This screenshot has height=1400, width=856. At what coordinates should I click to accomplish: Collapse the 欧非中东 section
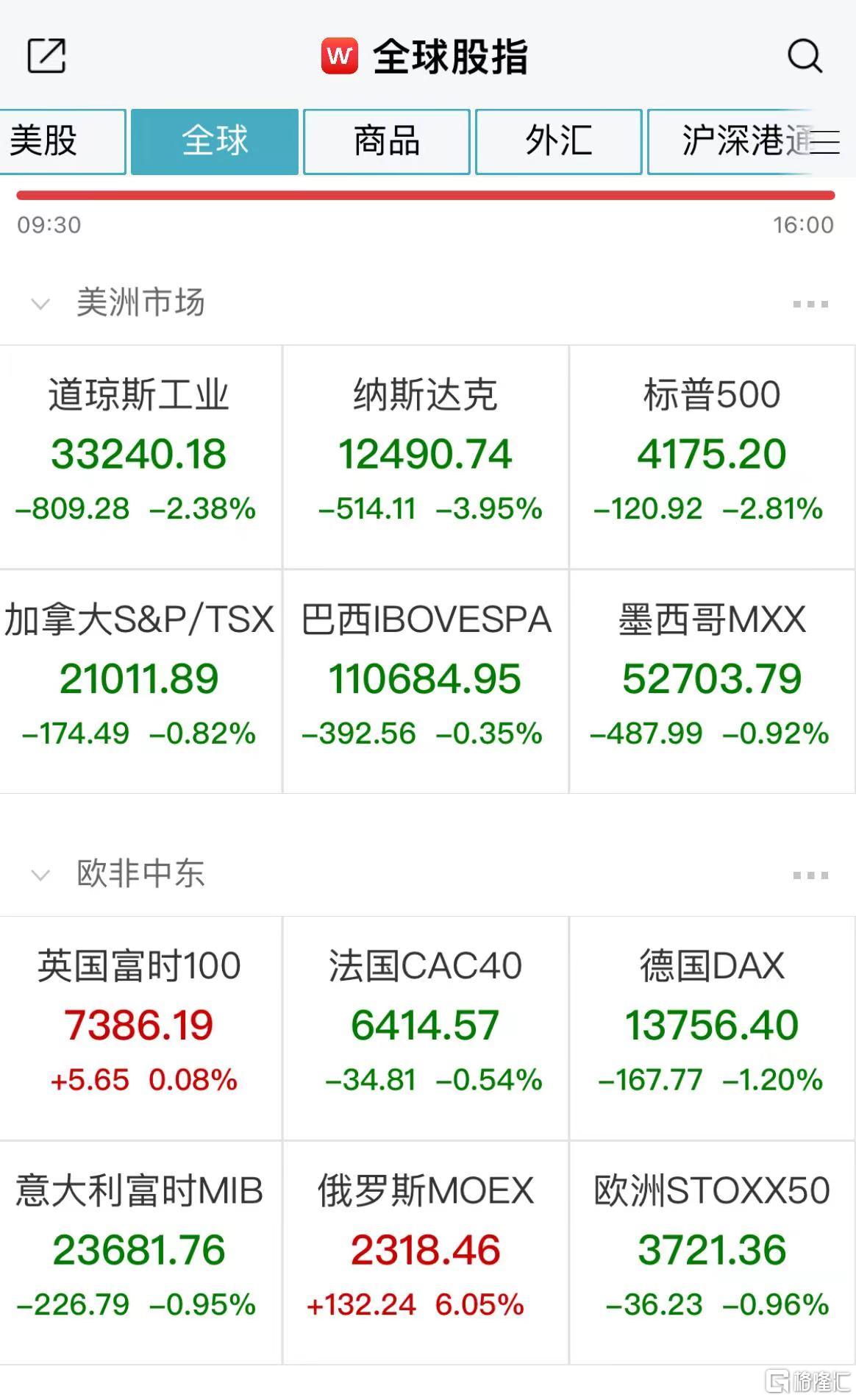pyautogui.click(x=40, y=875)
